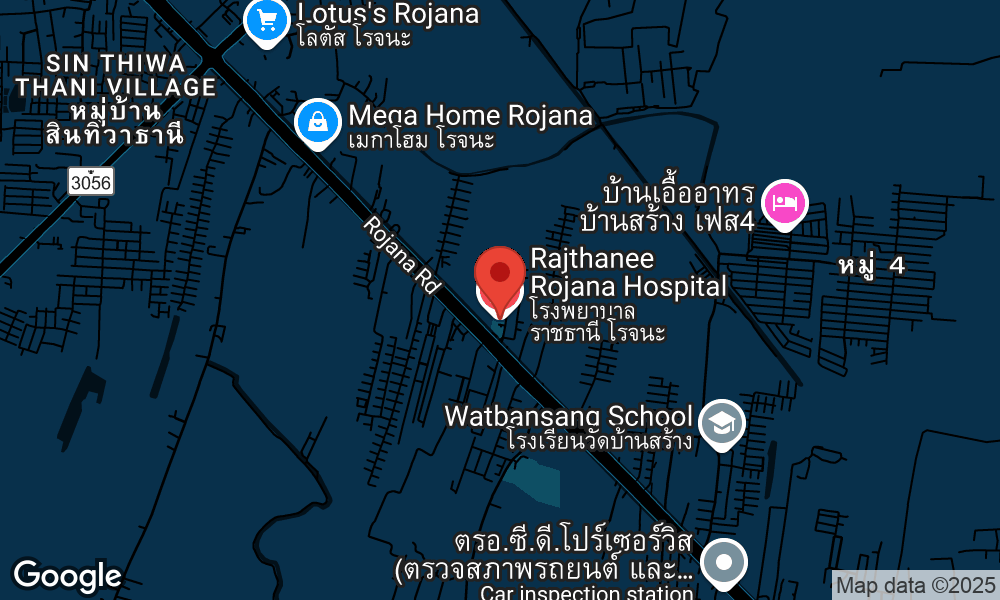Select the Mega Home Rojana store marker

(x=317, y=123)
